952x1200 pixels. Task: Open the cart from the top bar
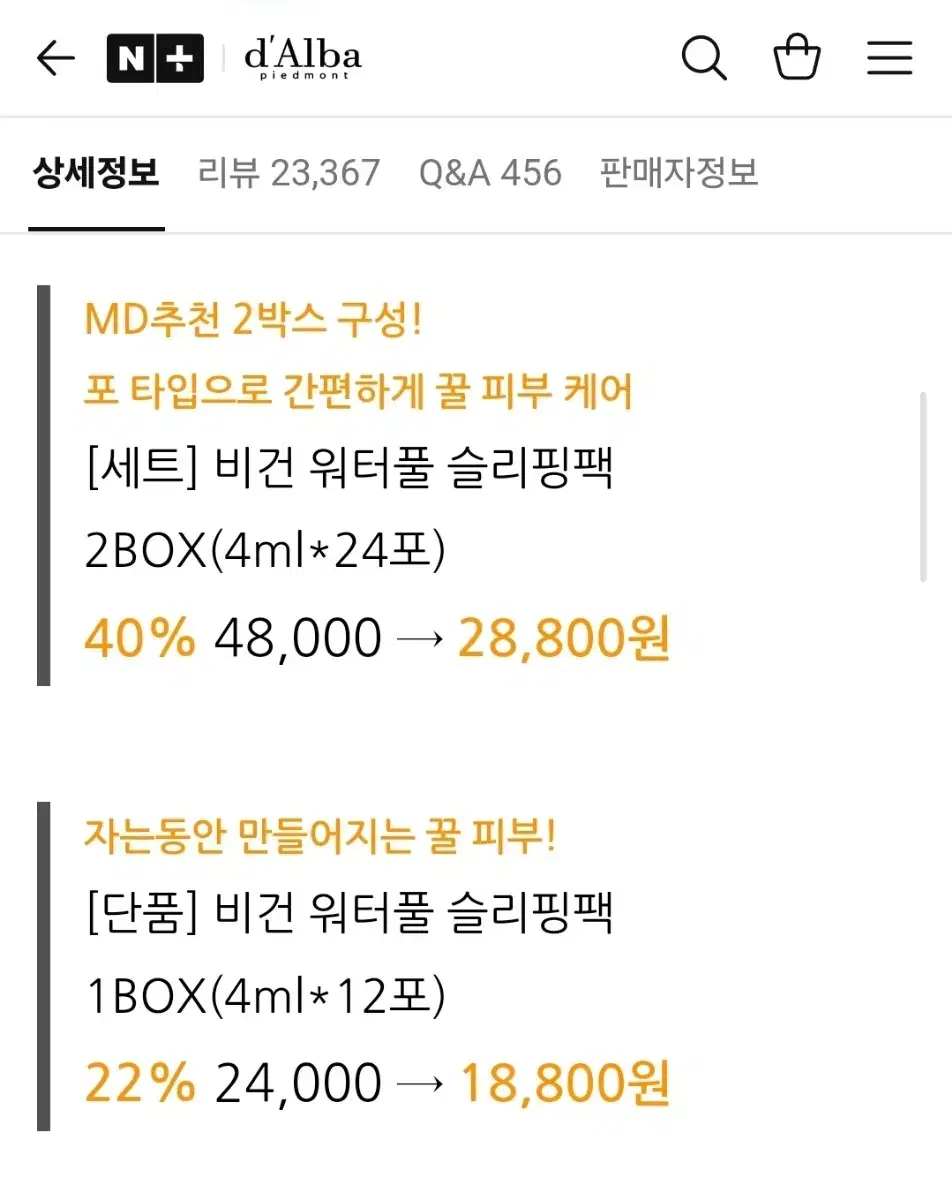coord(797,58)
